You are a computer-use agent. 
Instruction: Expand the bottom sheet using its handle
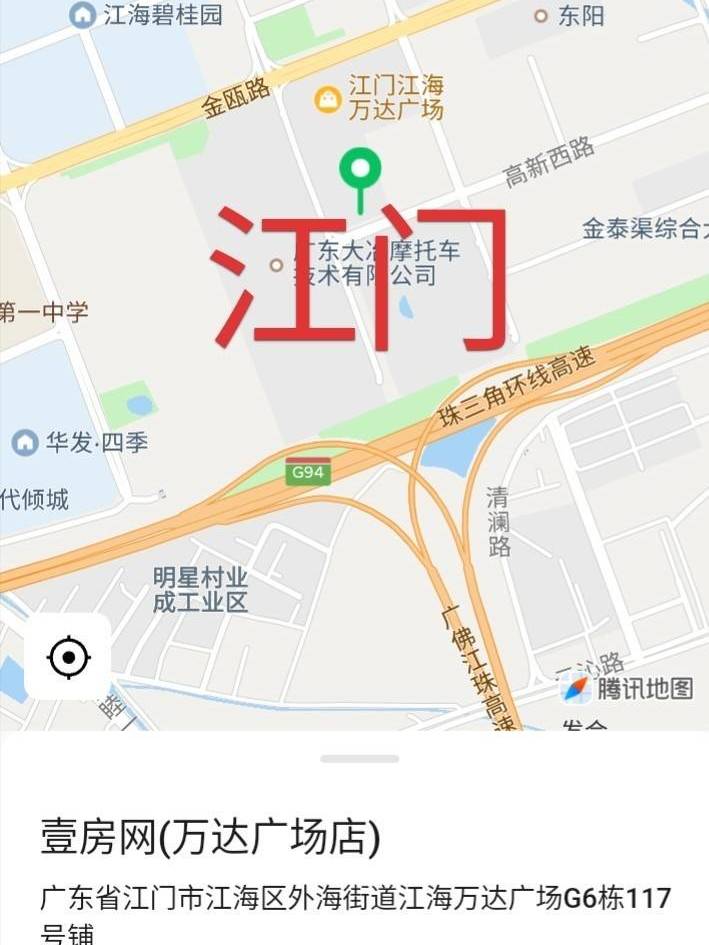coord(359,759)
